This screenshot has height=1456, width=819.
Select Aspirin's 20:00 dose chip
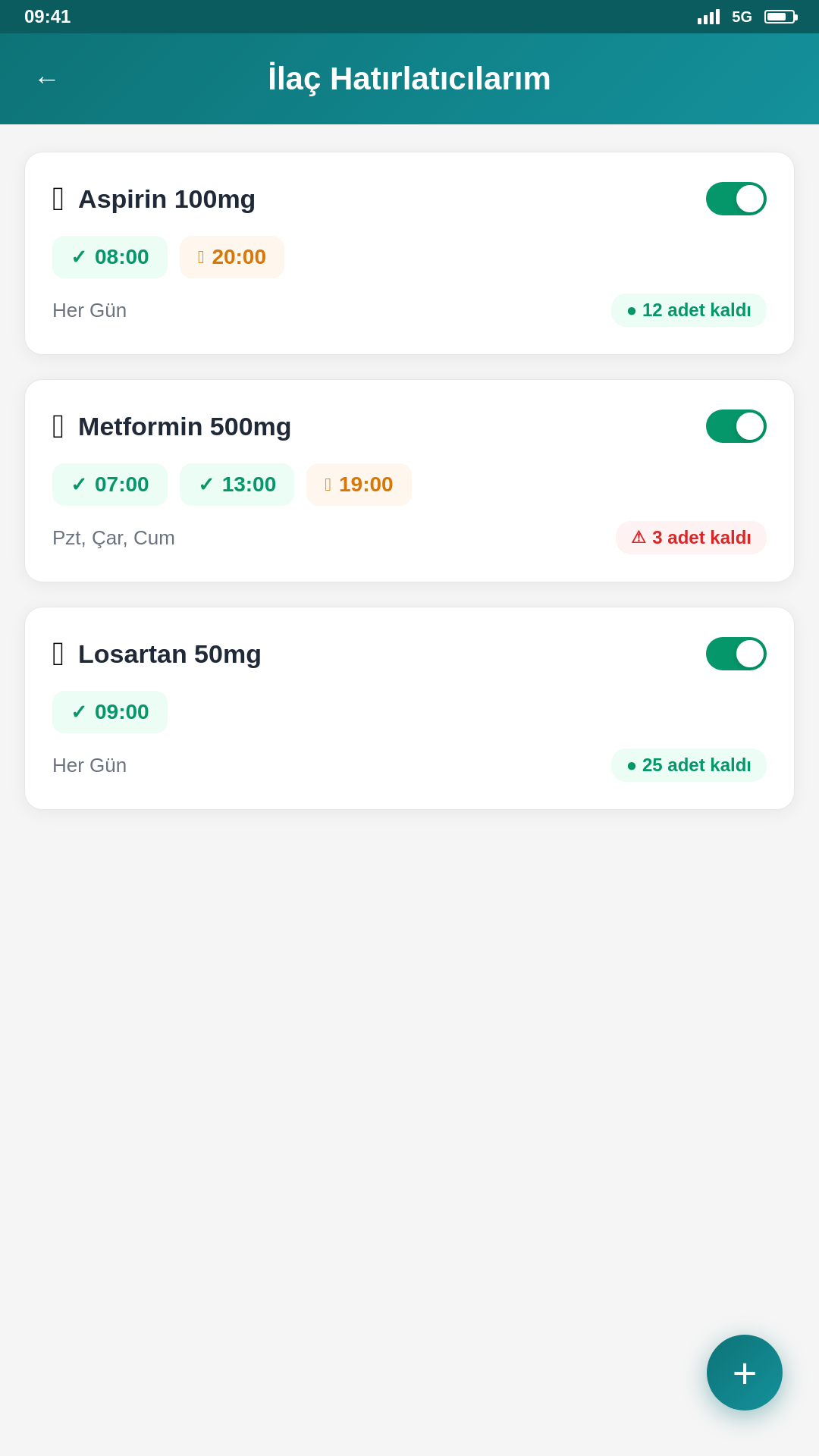tap(232, 257)
